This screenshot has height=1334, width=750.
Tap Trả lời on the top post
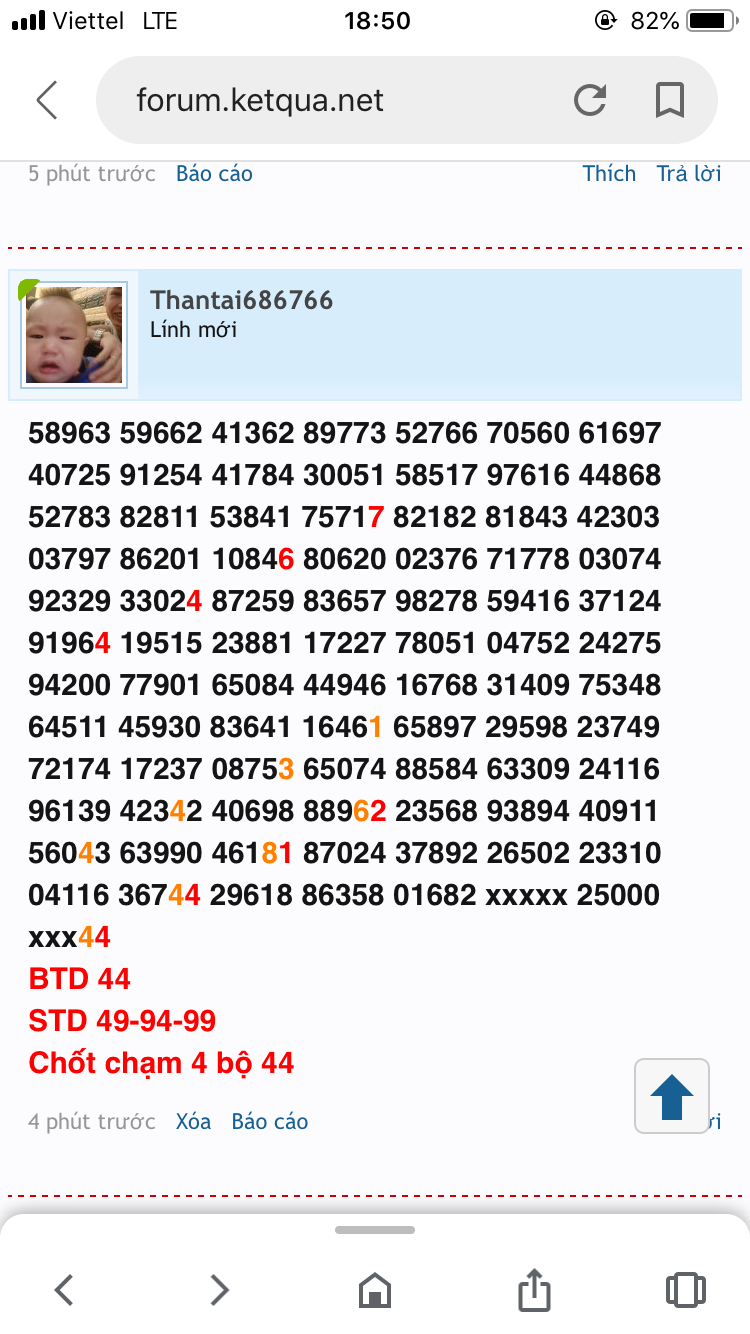pos(689,173)
